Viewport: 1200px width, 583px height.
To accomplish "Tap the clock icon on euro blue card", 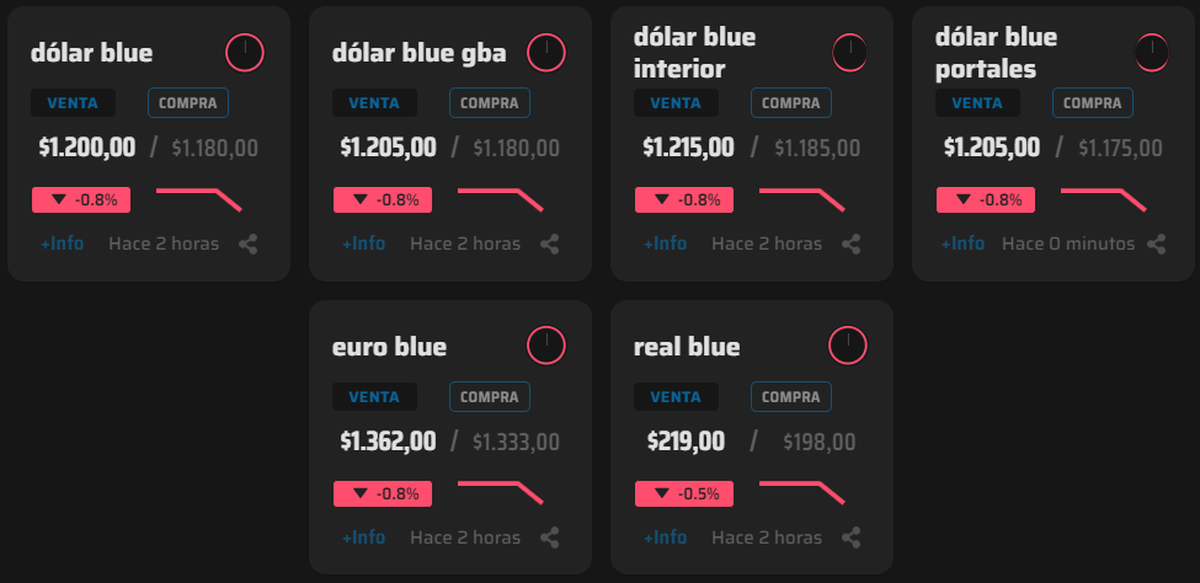I will [546, 346].
